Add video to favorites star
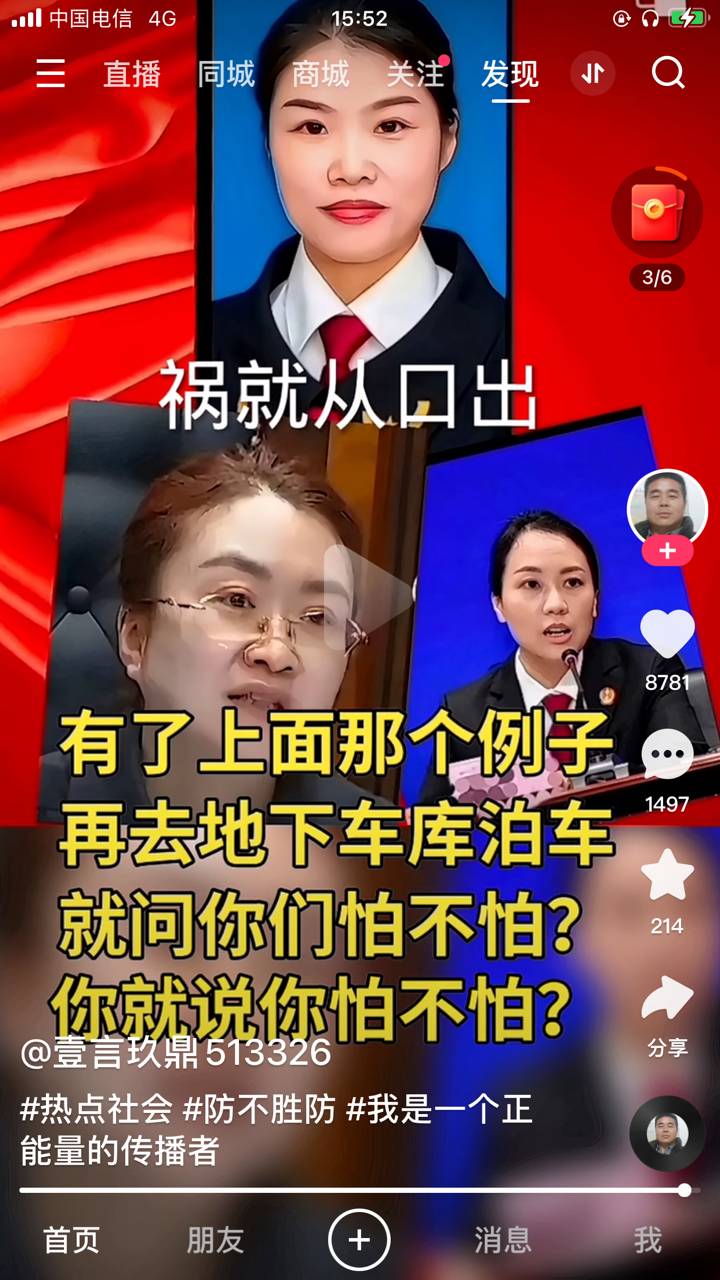Screen dimensions: 720x1280 pyautogui.click(x=667, y=877)
